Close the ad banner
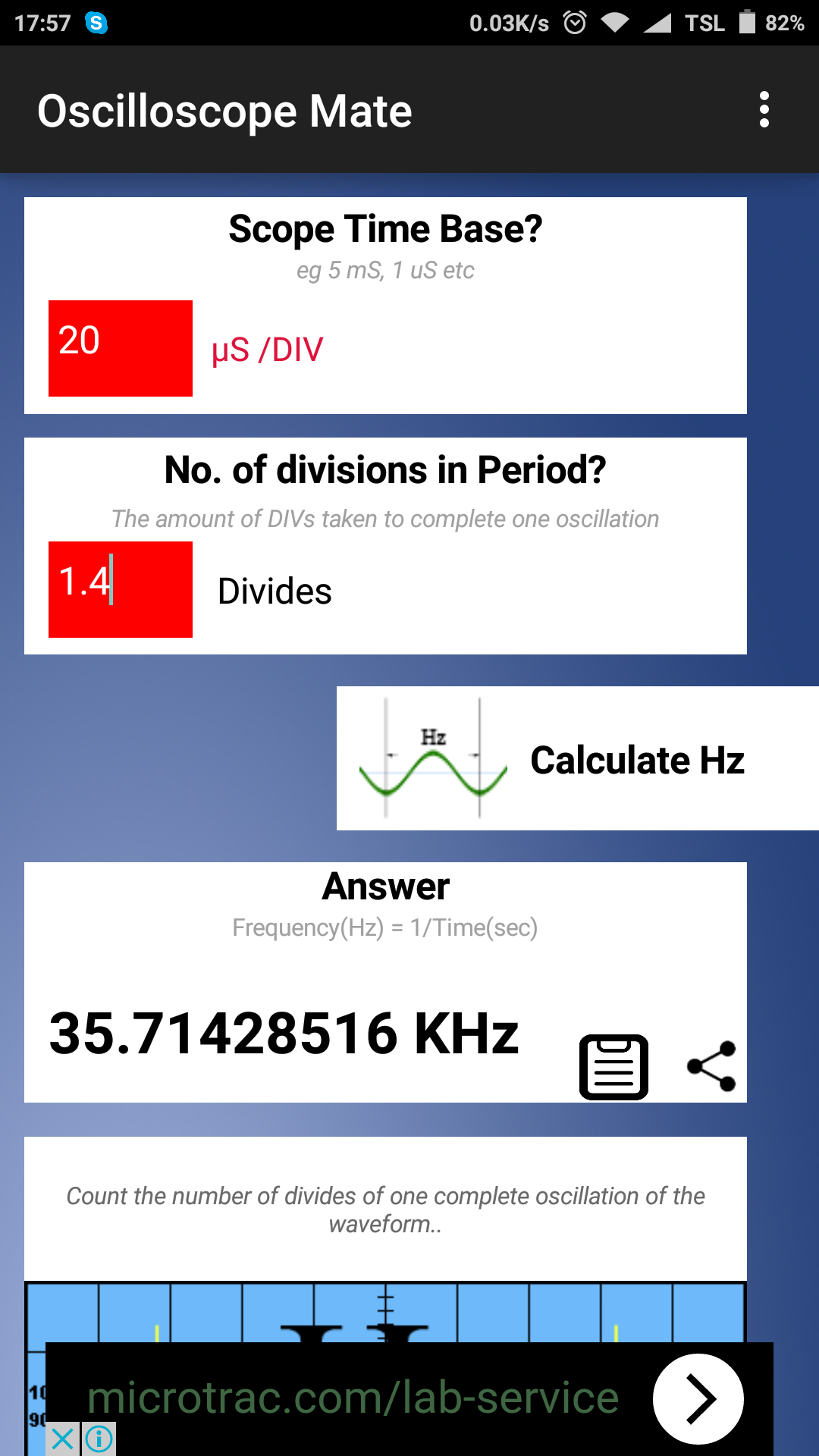This screenshot has width=819, height=1456. pyautogui.click(x=63, y=1439)
